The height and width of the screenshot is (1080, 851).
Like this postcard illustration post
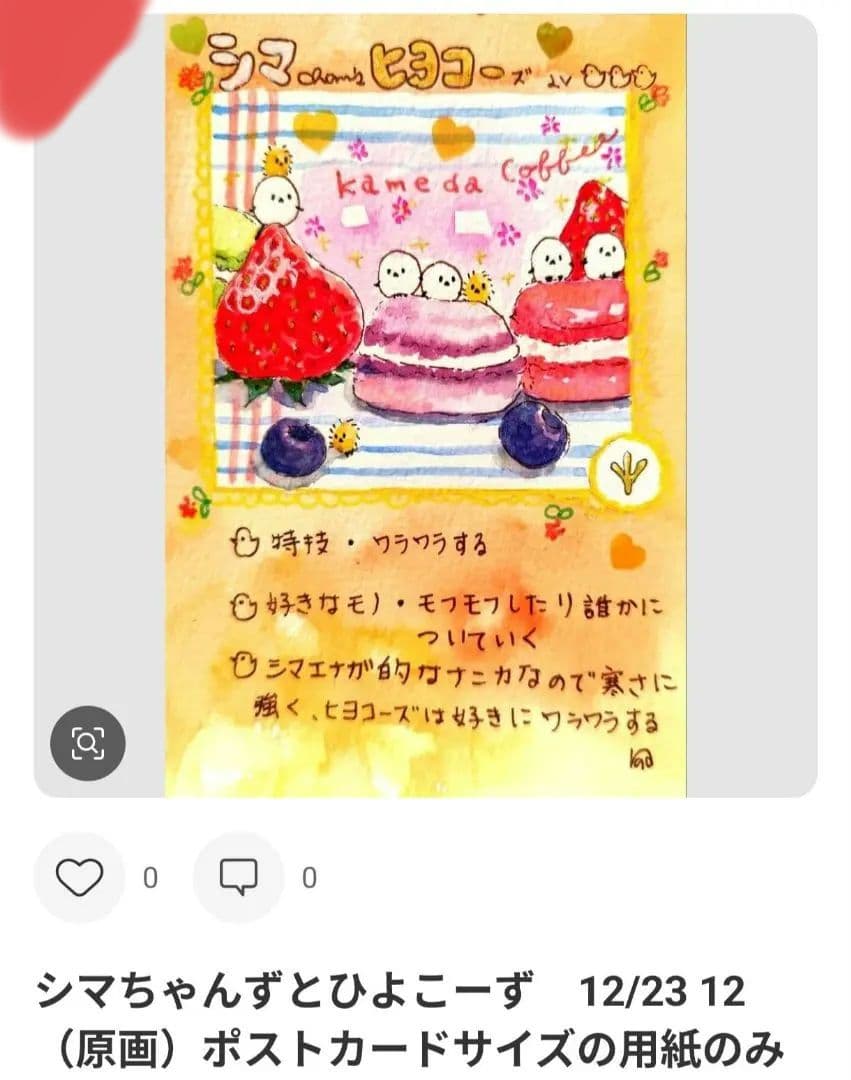[79, 877]
